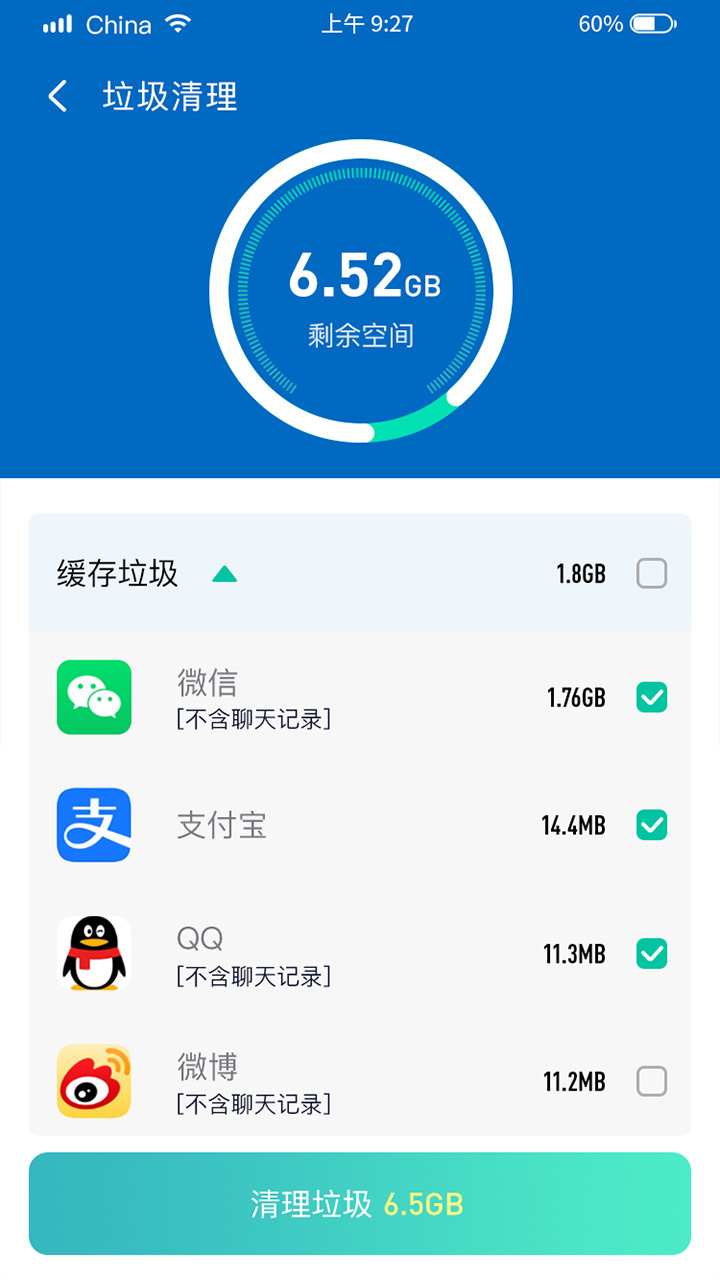Image resolution: width=720 pixels, height=1280 pixels.
Task: Tap the Wi-Fi icon in the status bar
Action: 178,23
